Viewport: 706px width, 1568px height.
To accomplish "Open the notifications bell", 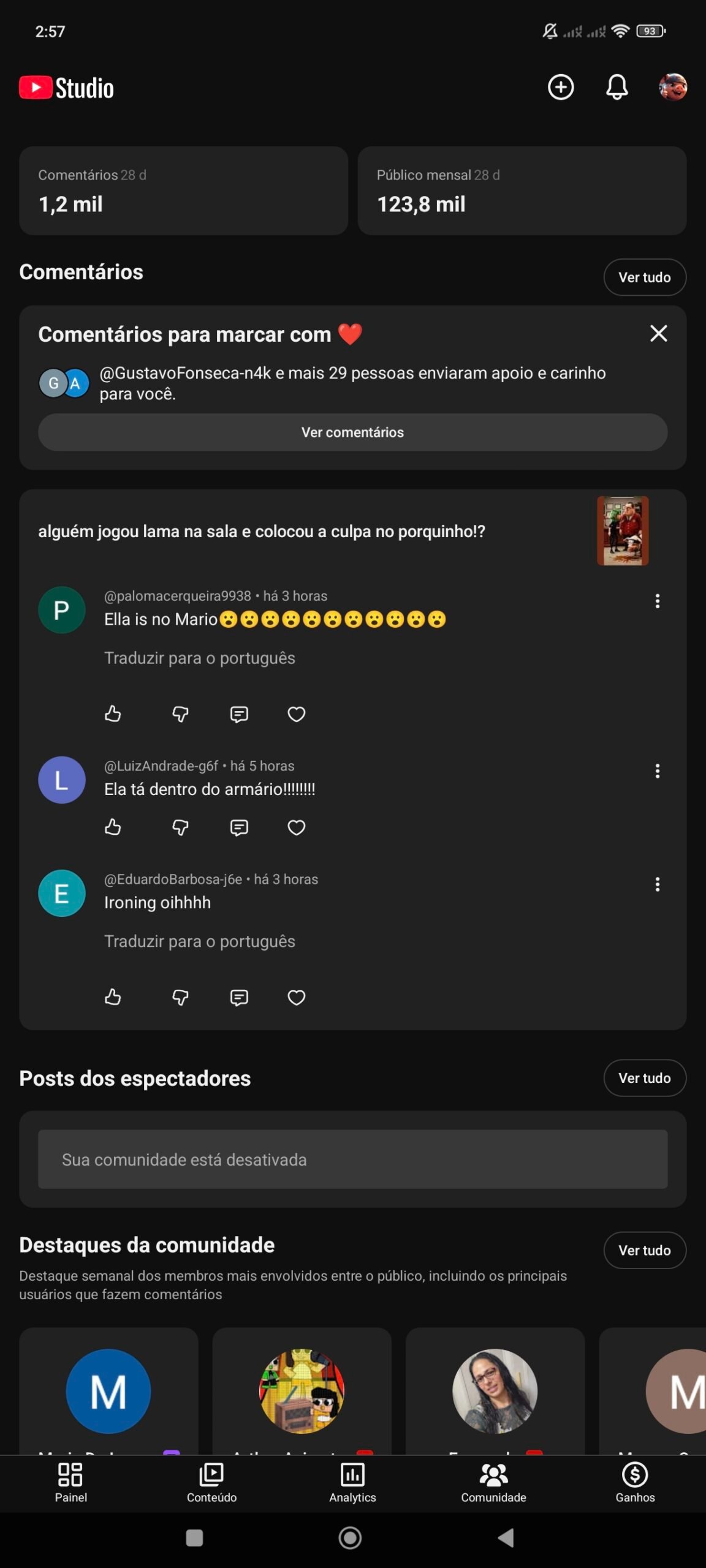I will click(617, 87).
